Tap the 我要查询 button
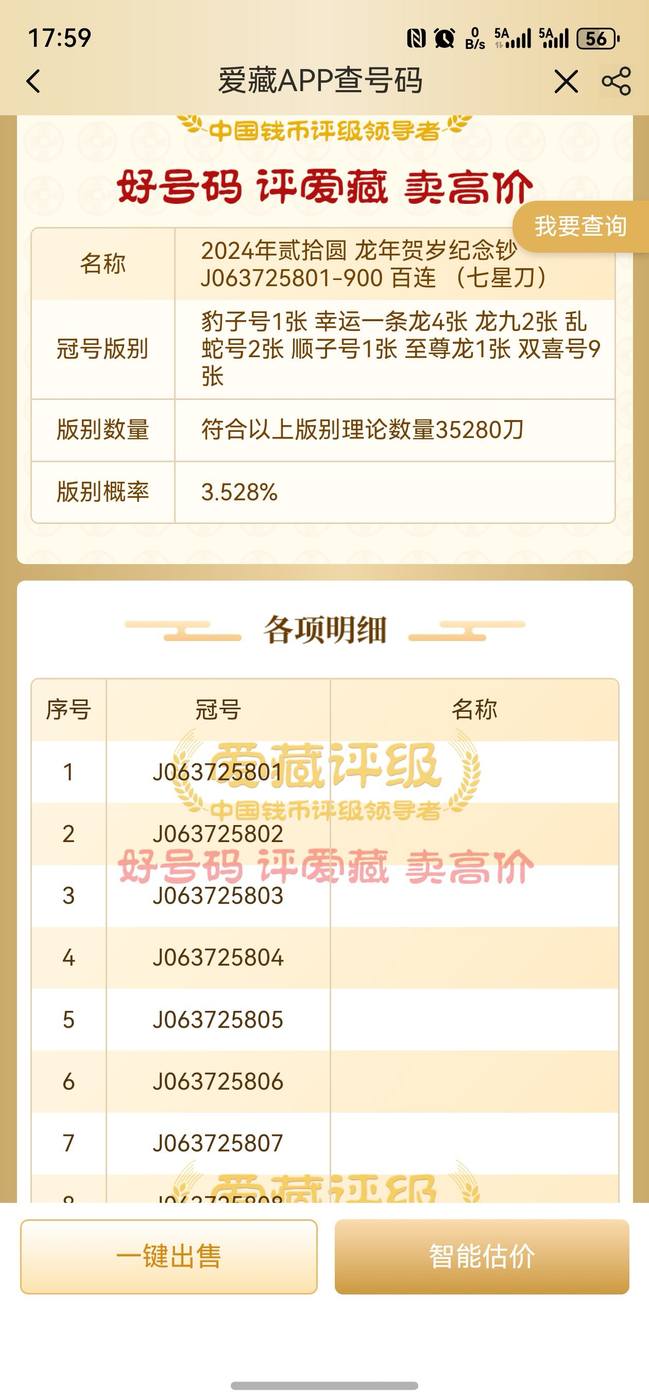Viewport: 649px width, 1400px height. click(580, 226)
